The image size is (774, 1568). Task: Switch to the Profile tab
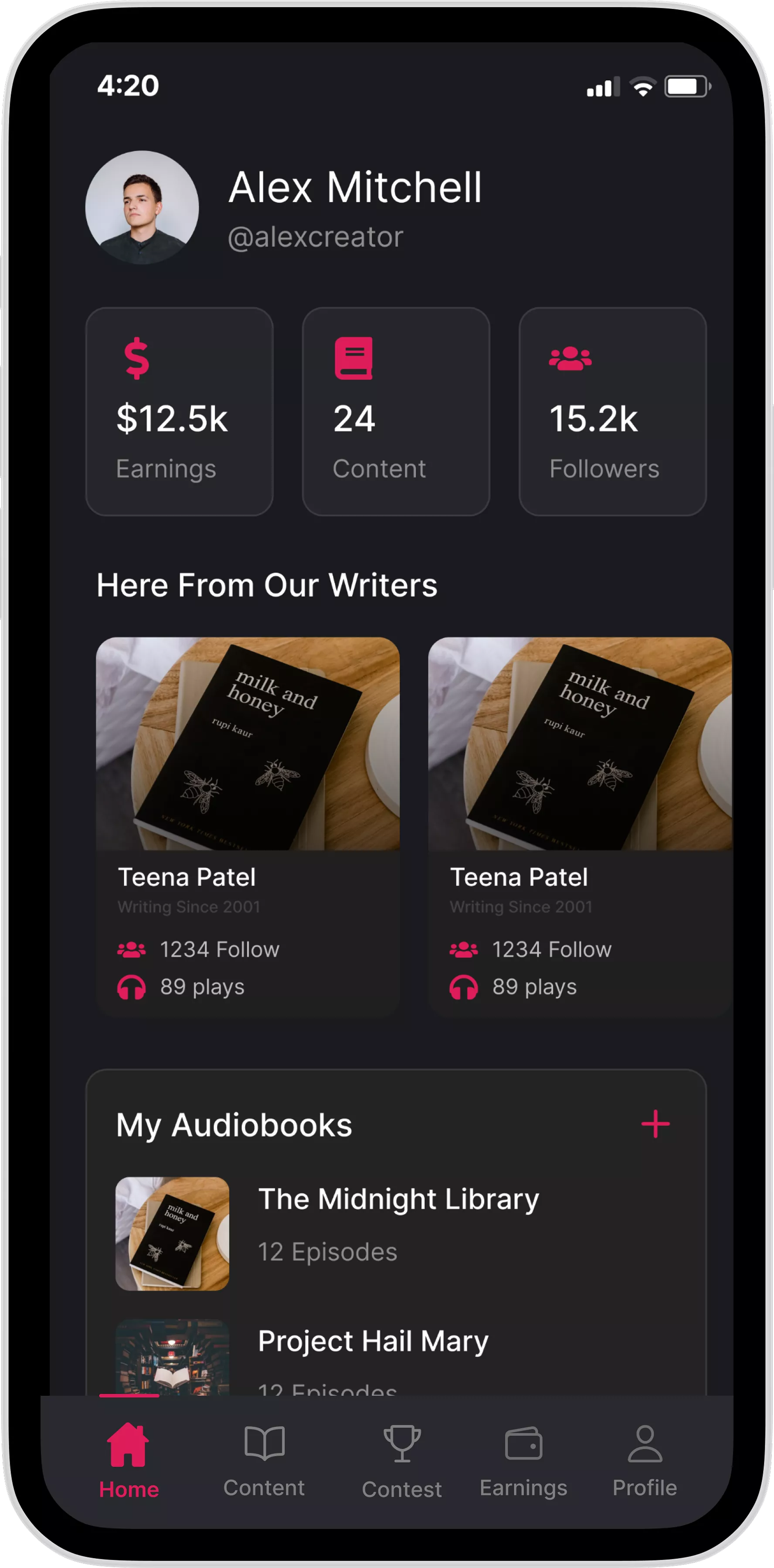point(644,1461)
